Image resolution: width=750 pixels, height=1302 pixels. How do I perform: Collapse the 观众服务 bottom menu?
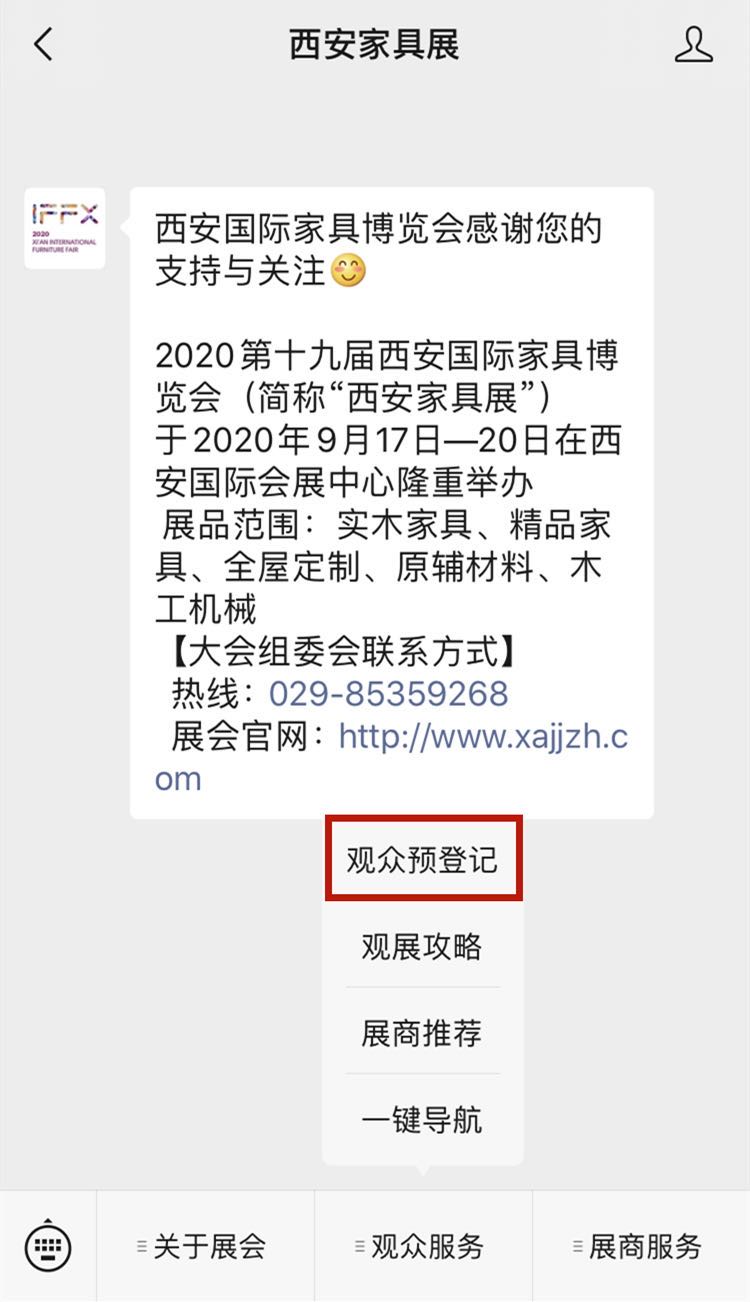pos(423,1246)
